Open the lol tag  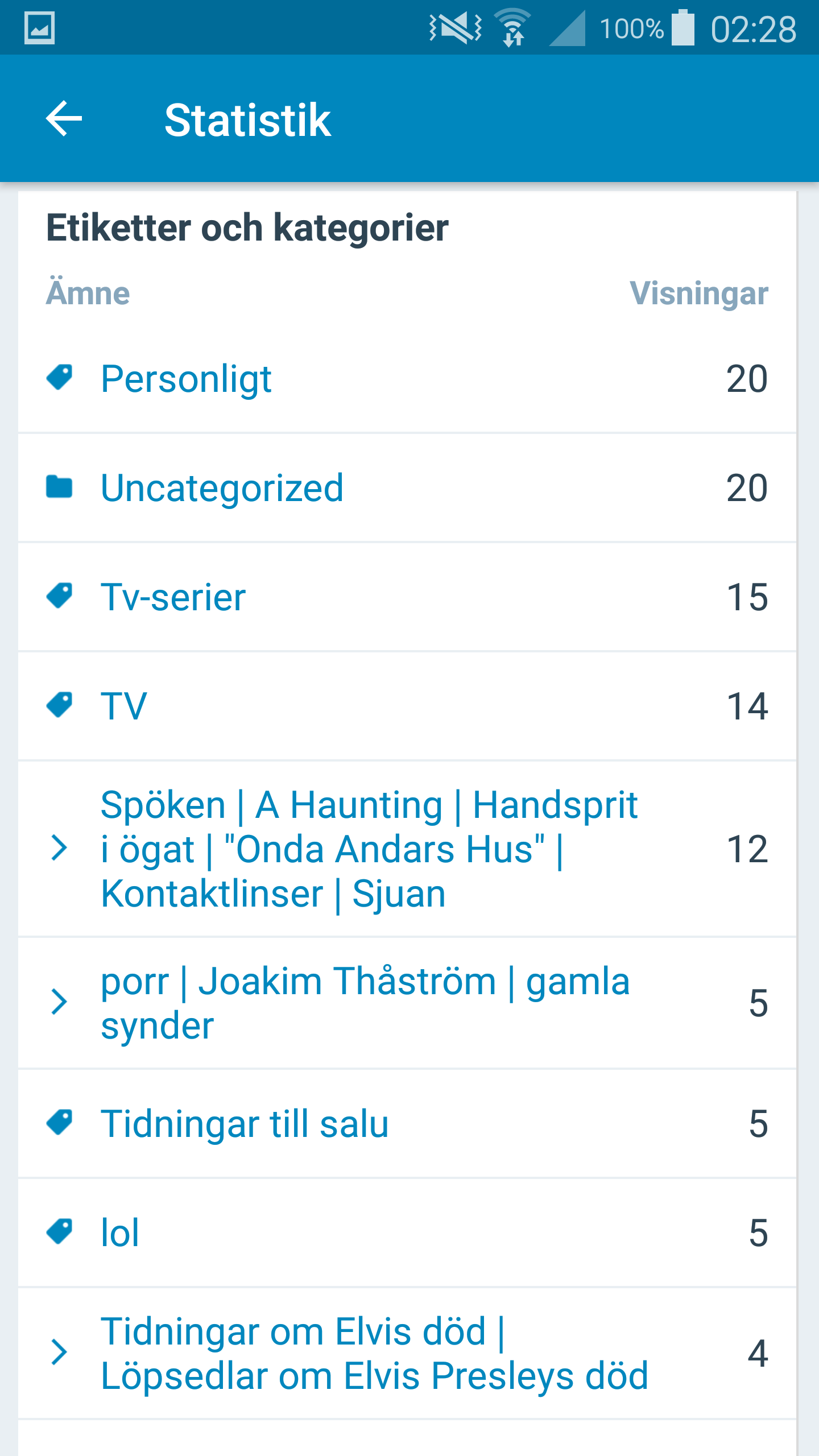pos(120,1233)
